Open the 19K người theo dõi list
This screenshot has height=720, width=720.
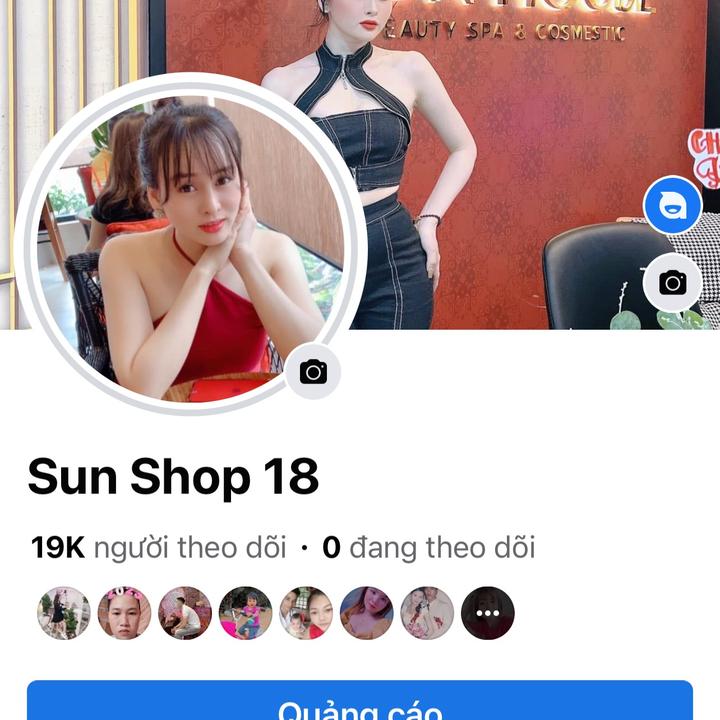pos(158,547)
